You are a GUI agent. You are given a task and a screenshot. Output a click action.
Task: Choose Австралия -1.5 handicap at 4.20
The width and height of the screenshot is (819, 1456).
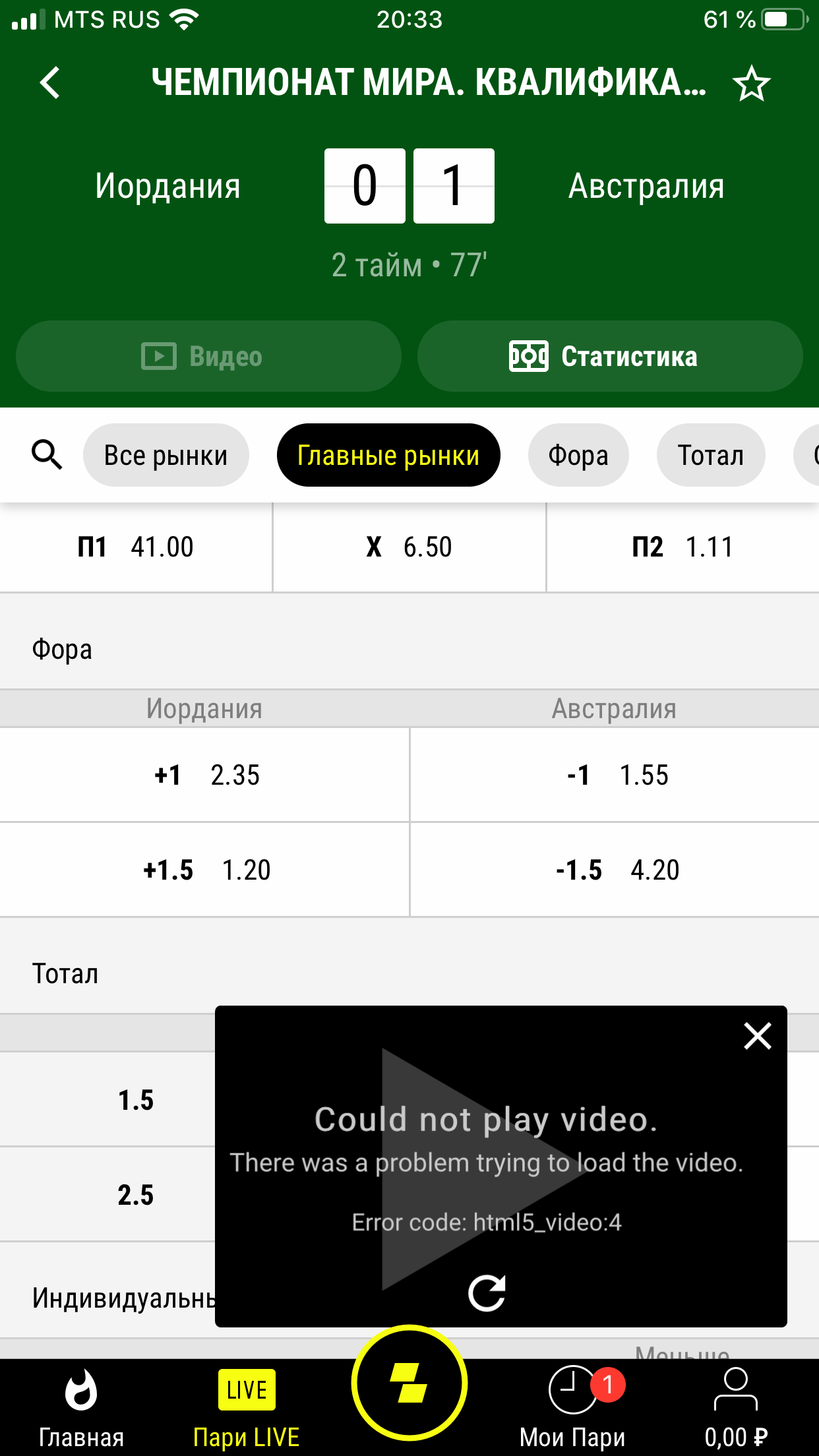(615, 870)
